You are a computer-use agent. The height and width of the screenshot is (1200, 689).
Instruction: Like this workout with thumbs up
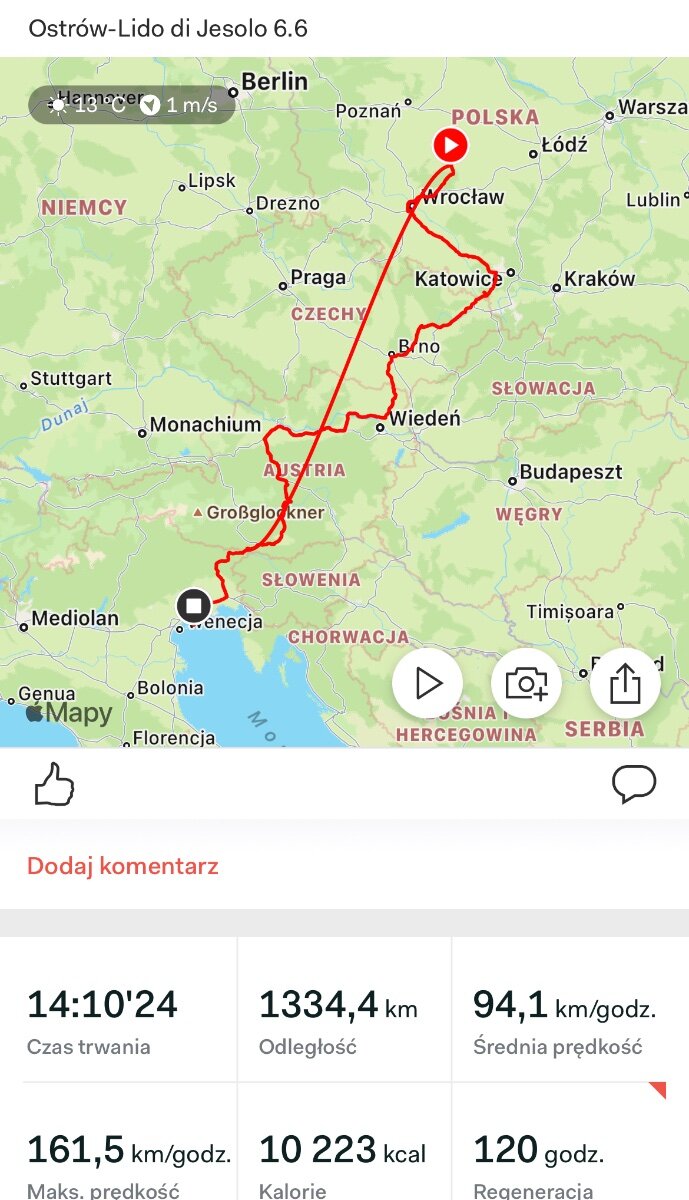click(55, 785)
